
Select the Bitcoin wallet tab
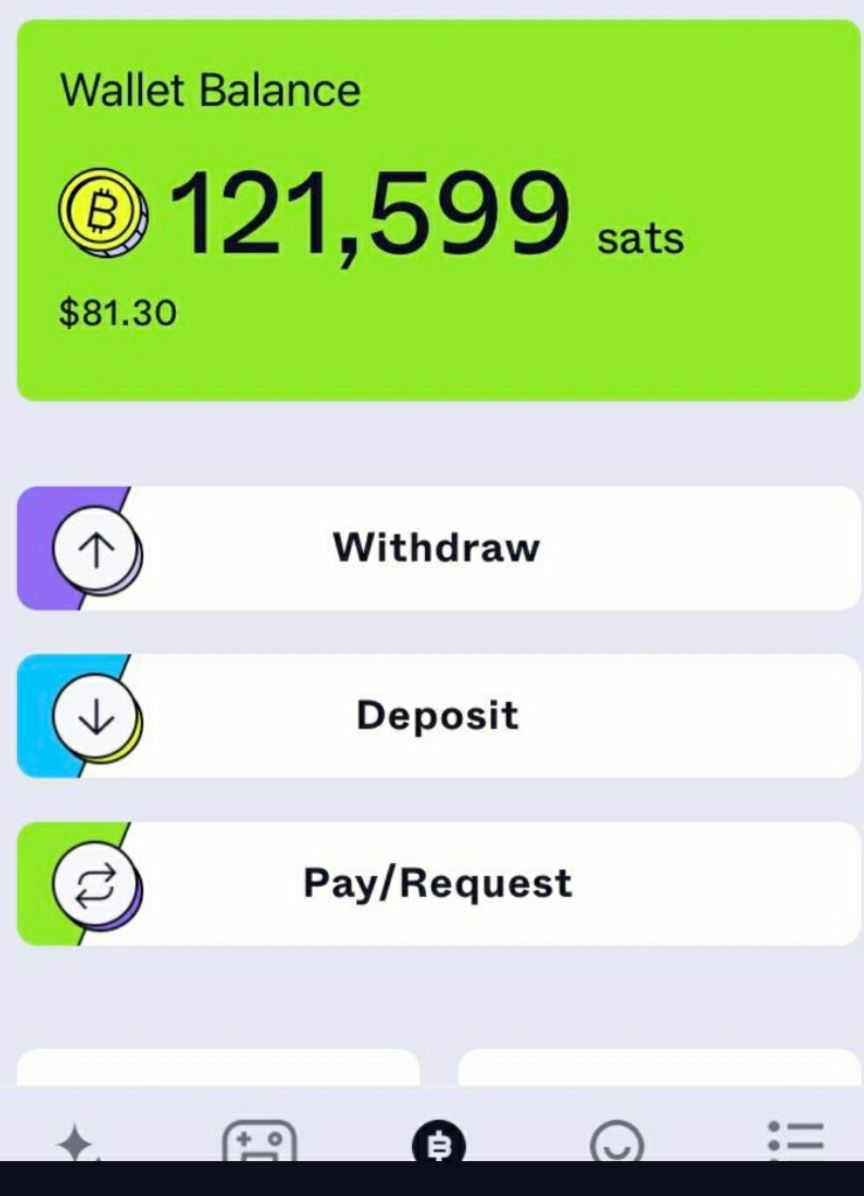(x=438, y=1143)
